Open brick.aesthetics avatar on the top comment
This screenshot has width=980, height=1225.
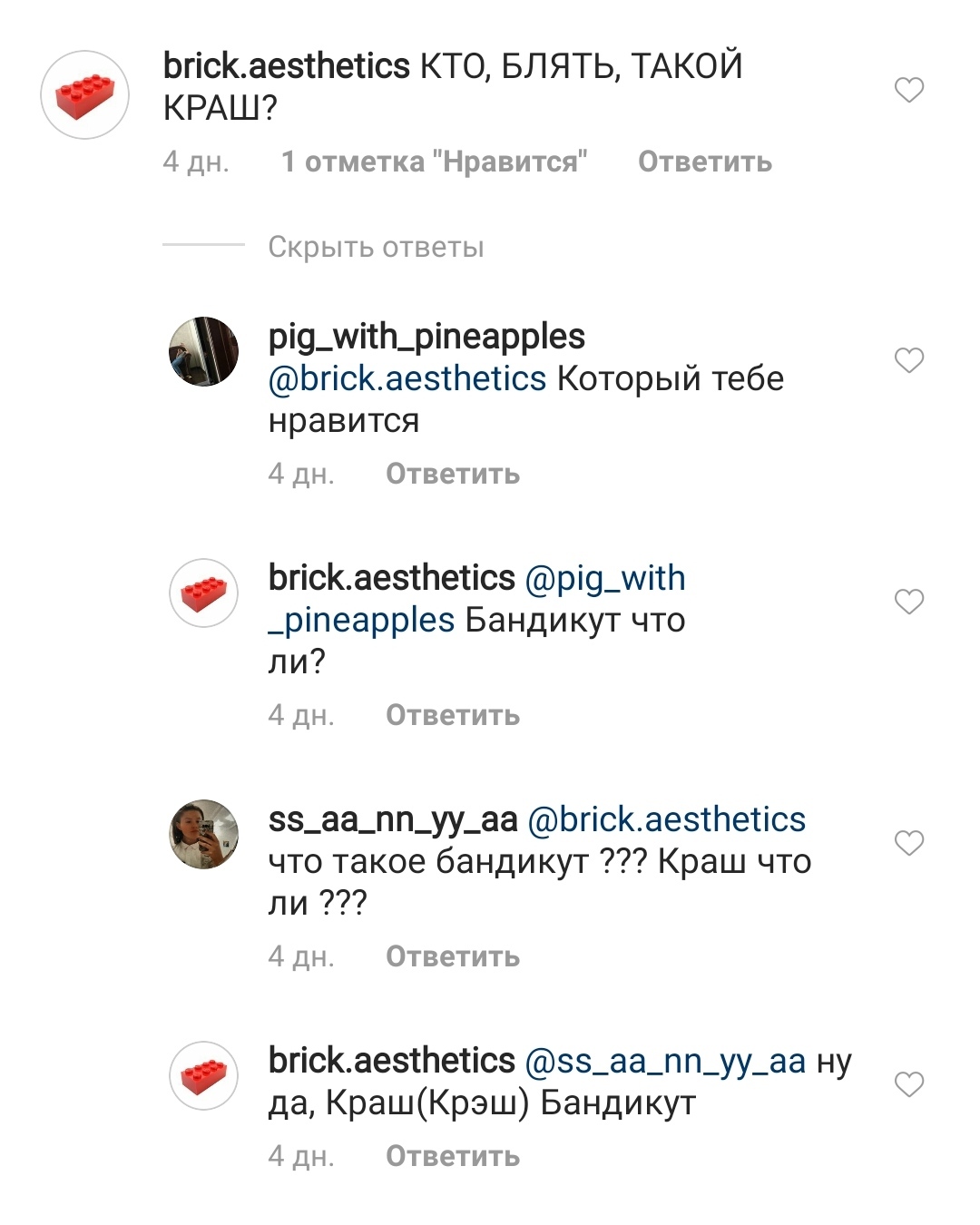[85, 95]
